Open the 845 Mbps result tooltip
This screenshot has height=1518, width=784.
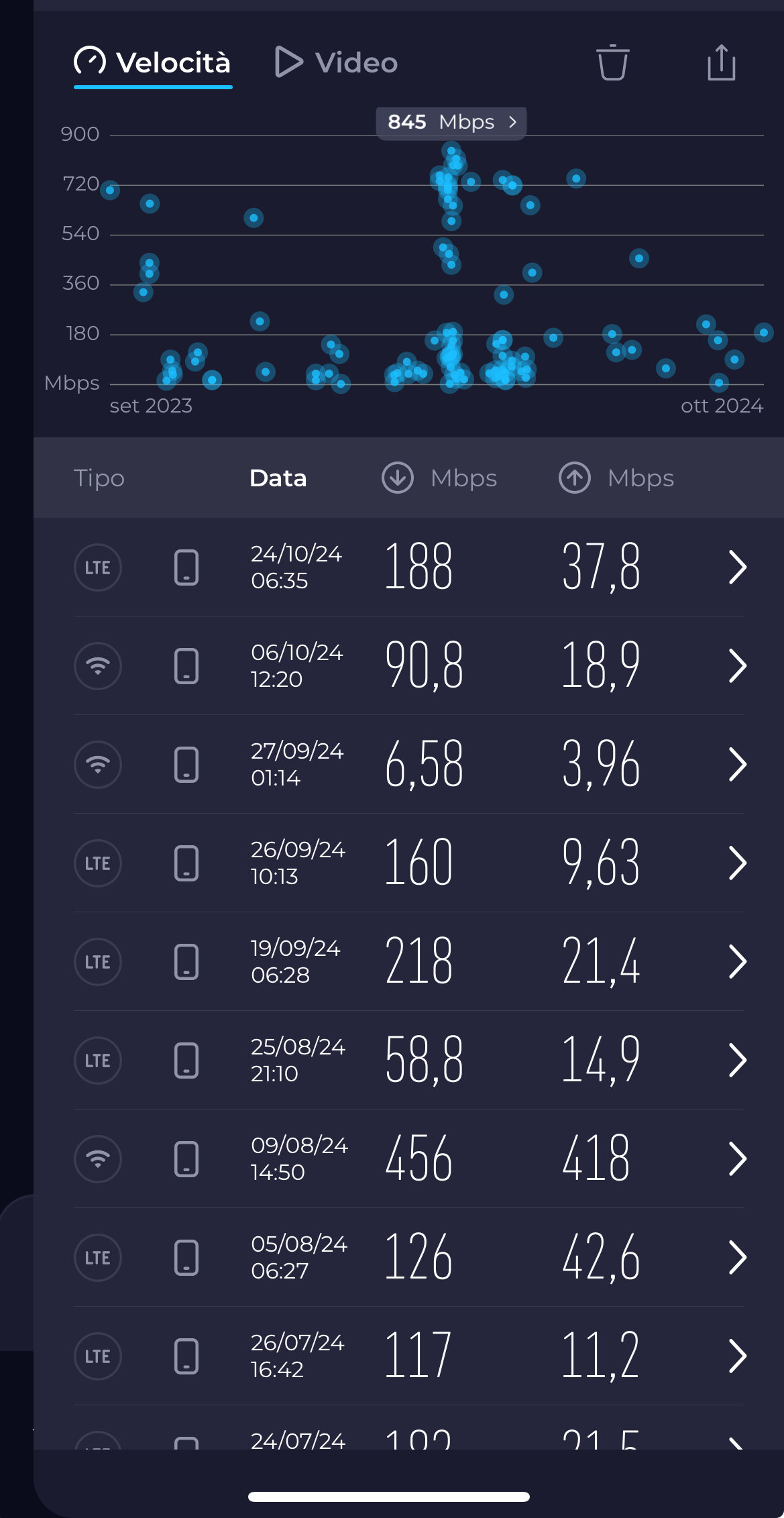pyautogui.click(x=451, y=123)
